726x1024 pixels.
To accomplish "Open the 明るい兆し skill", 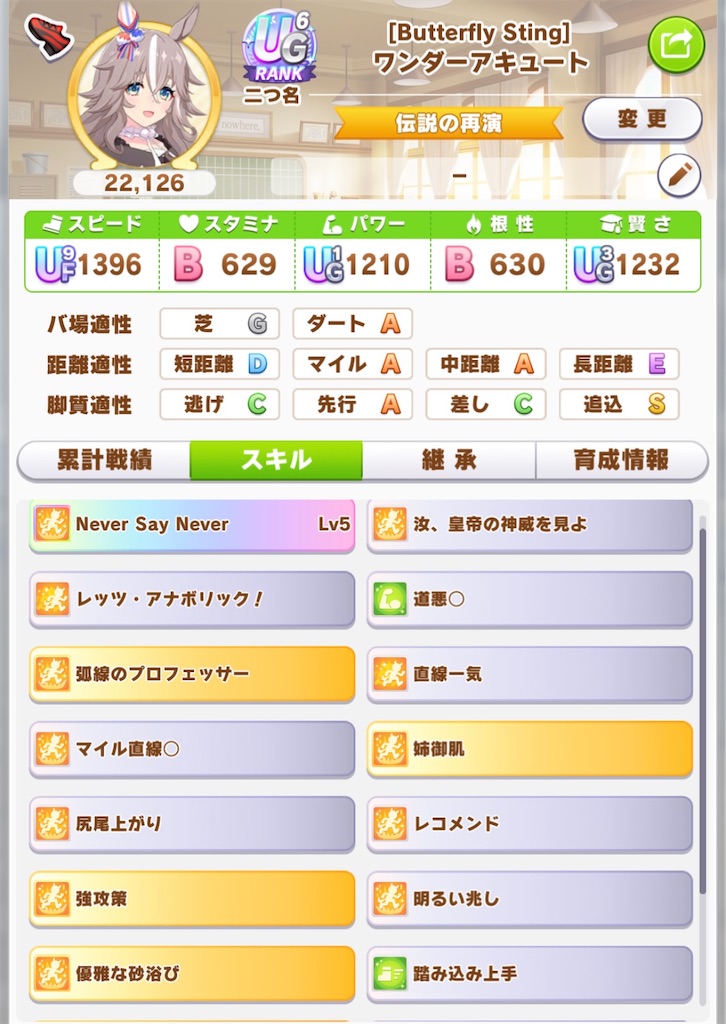I will pos(530,898).
